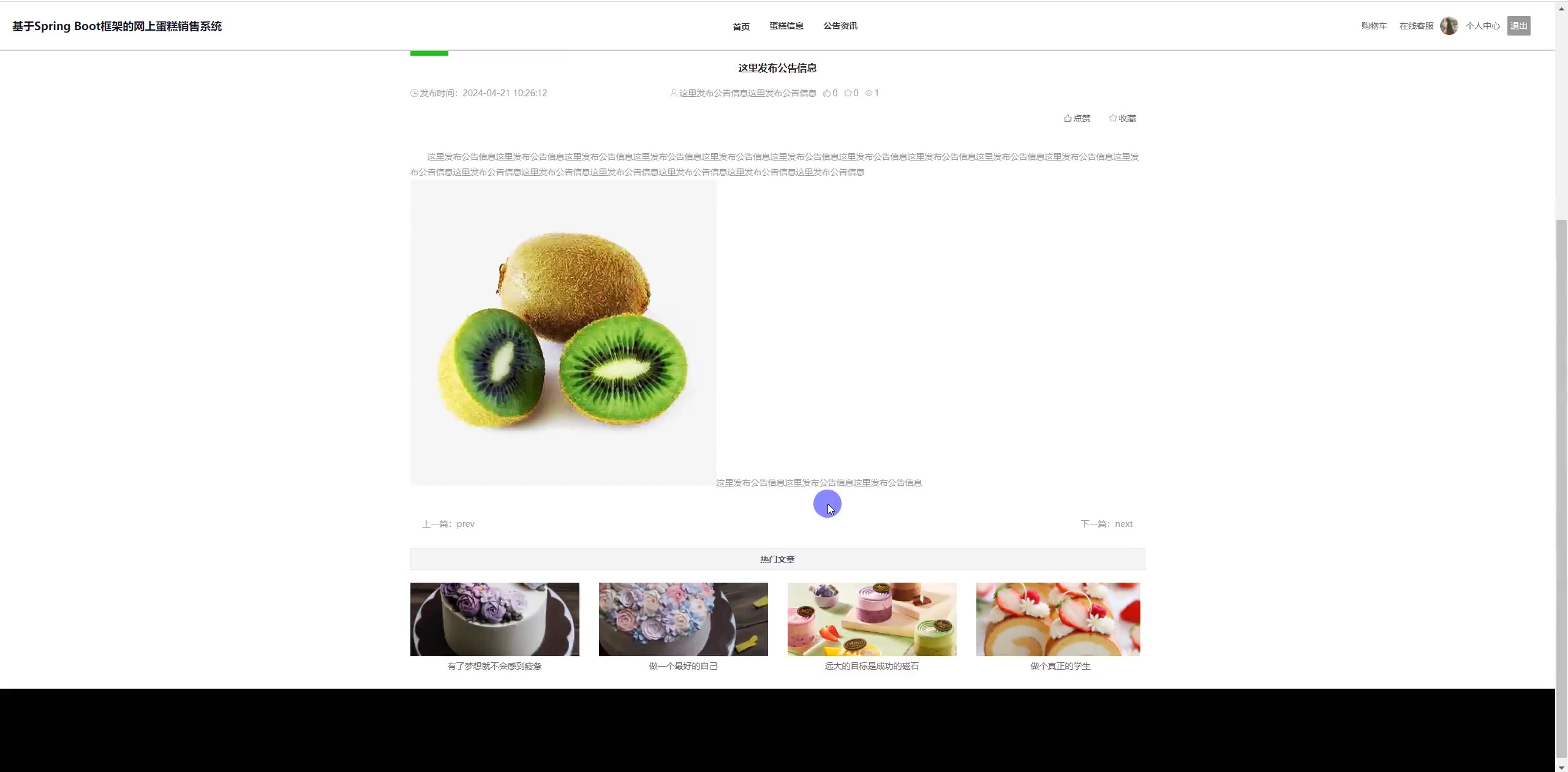Go to the previous article (上一篇)
The image size is (1568, 772).
[448, 524]
